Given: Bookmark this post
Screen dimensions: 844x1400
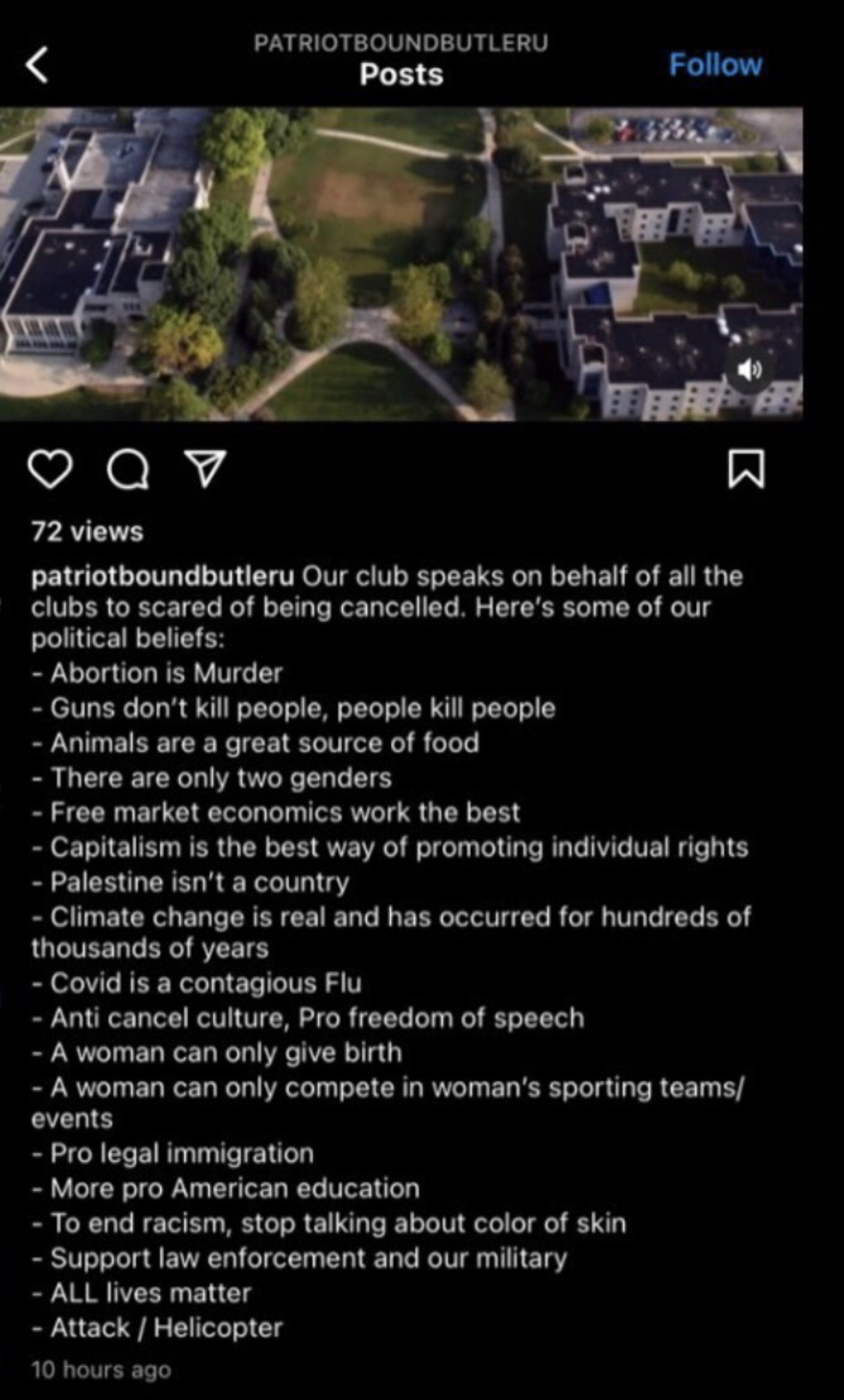Looking at the screenshot, I should (x=746, y=469).
